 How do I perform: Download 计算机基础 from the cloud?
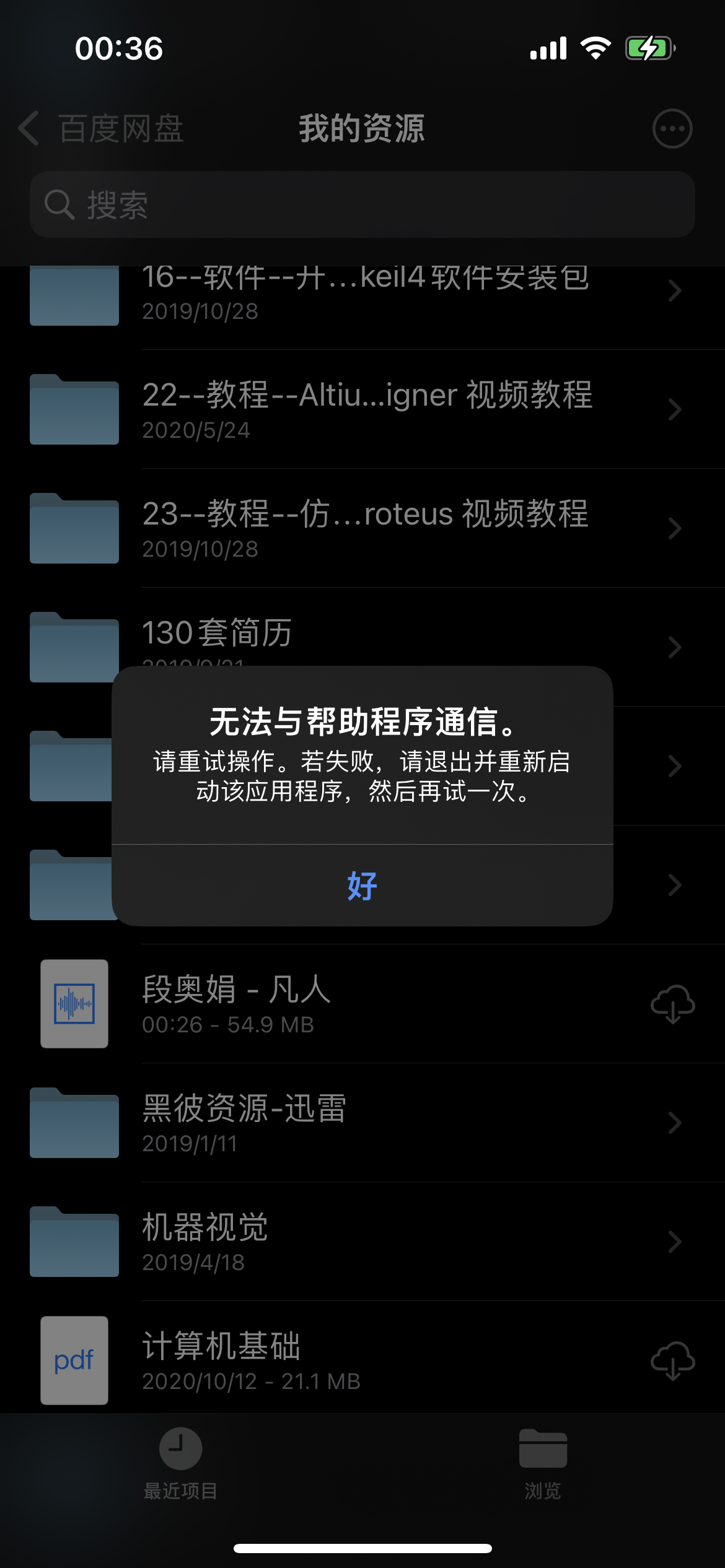click(x=672, y=1361)
